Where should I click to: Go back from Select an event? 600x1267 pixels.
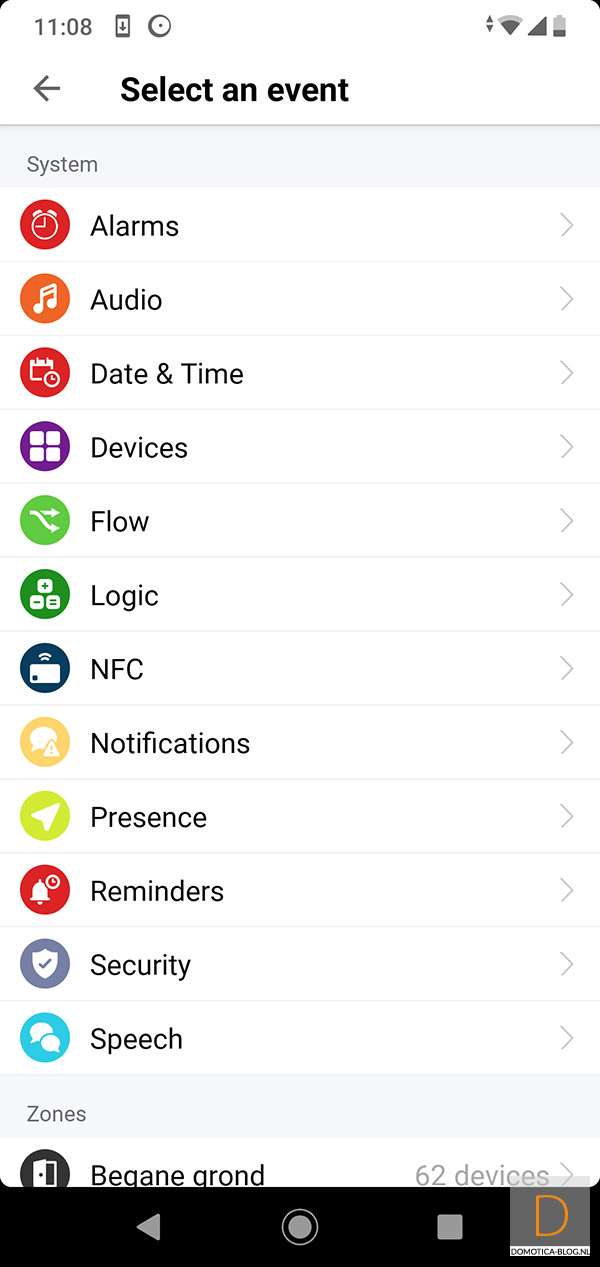47,89
